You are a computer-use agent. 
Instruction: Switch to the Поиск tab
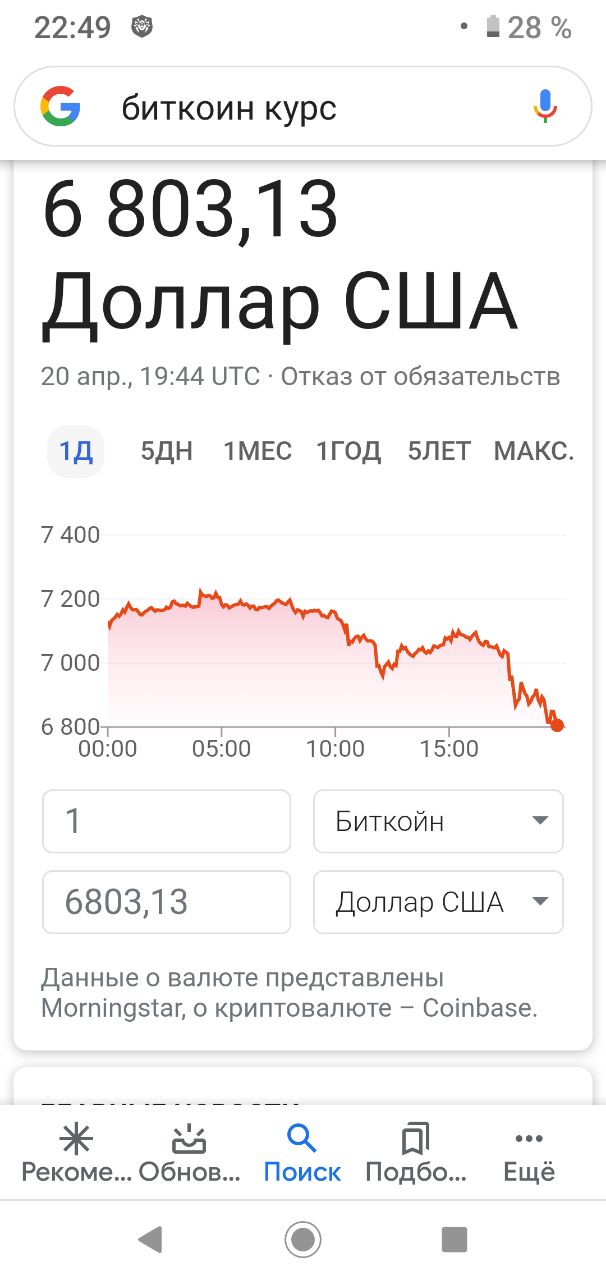pyautogui.click(x=302, y=1153)
